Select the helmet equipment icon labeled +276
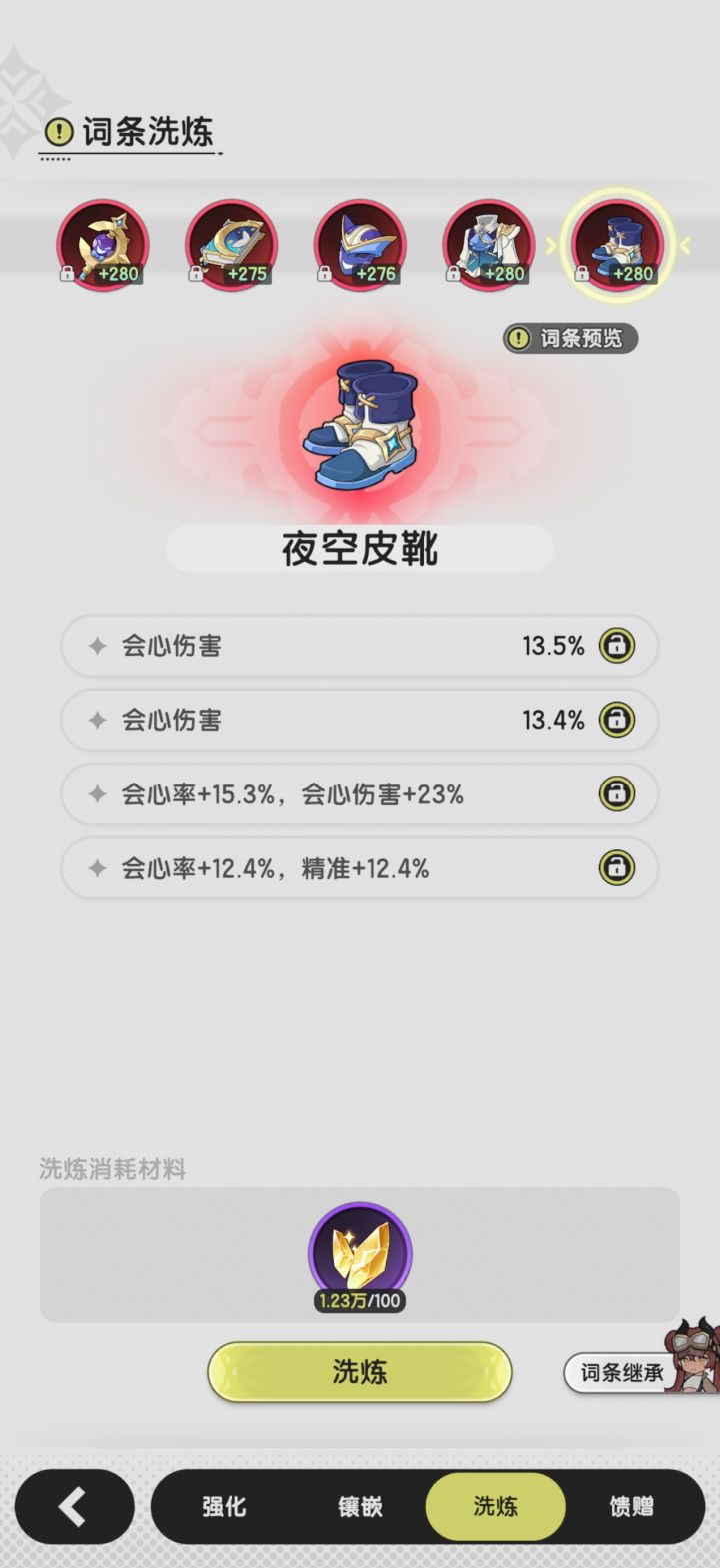 pyautogui.click(x=359, y=245)
